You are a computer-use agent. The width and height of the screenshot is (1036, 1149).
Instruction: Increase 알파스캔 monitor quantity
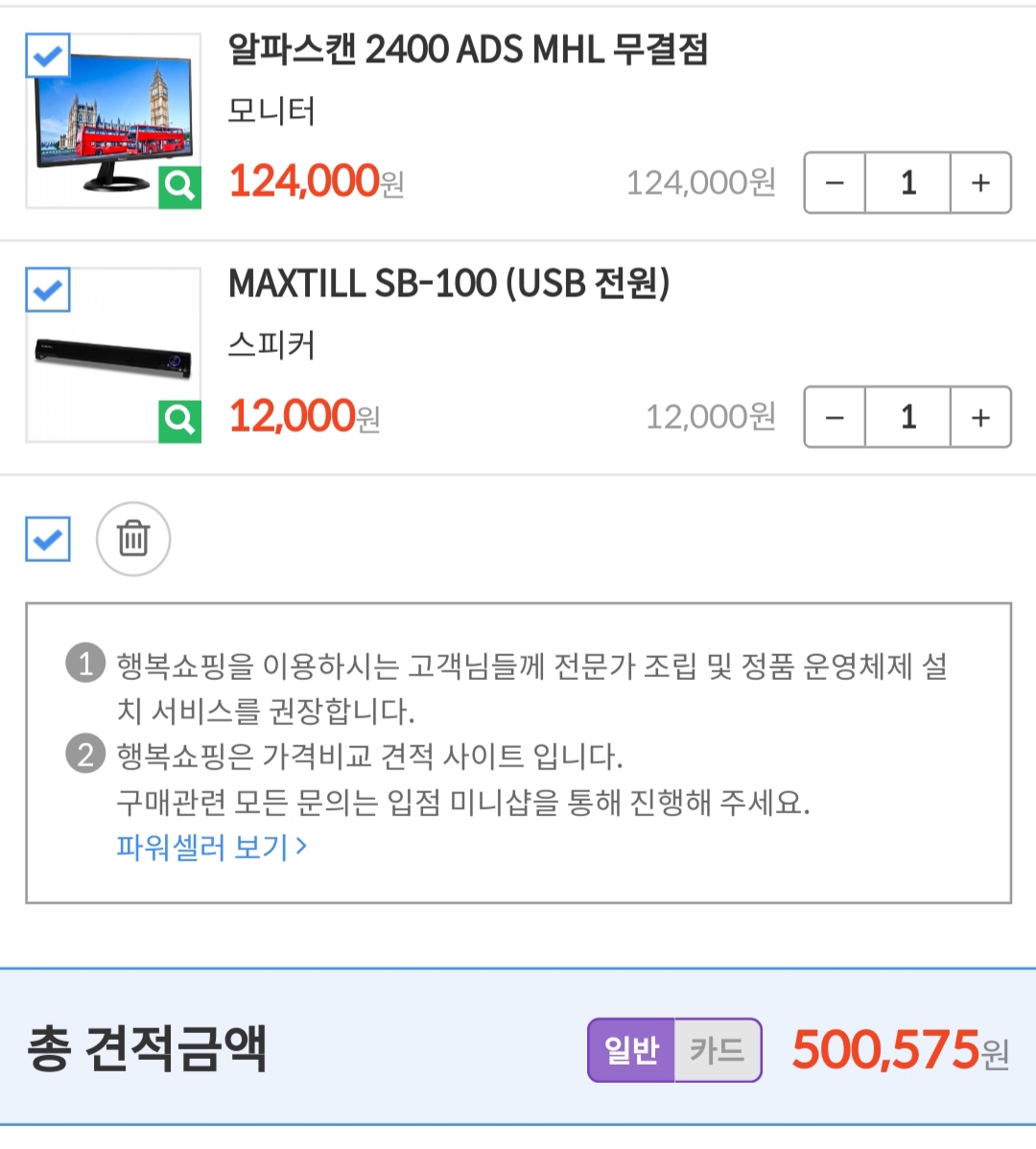[980, 182]
